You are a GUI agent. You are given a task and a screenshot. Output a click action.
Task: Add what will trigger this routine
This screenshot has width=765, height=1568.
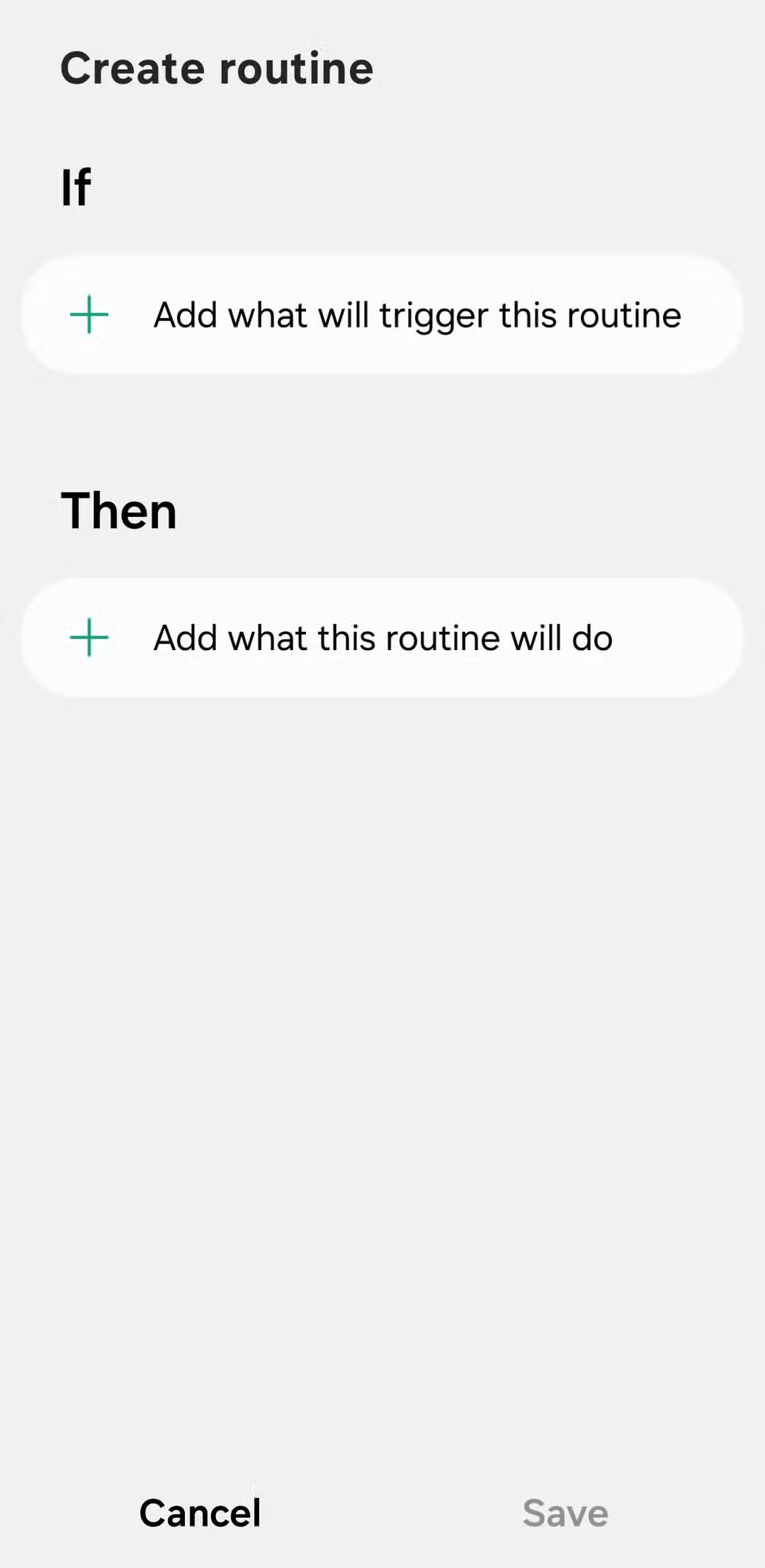point(382,316)
